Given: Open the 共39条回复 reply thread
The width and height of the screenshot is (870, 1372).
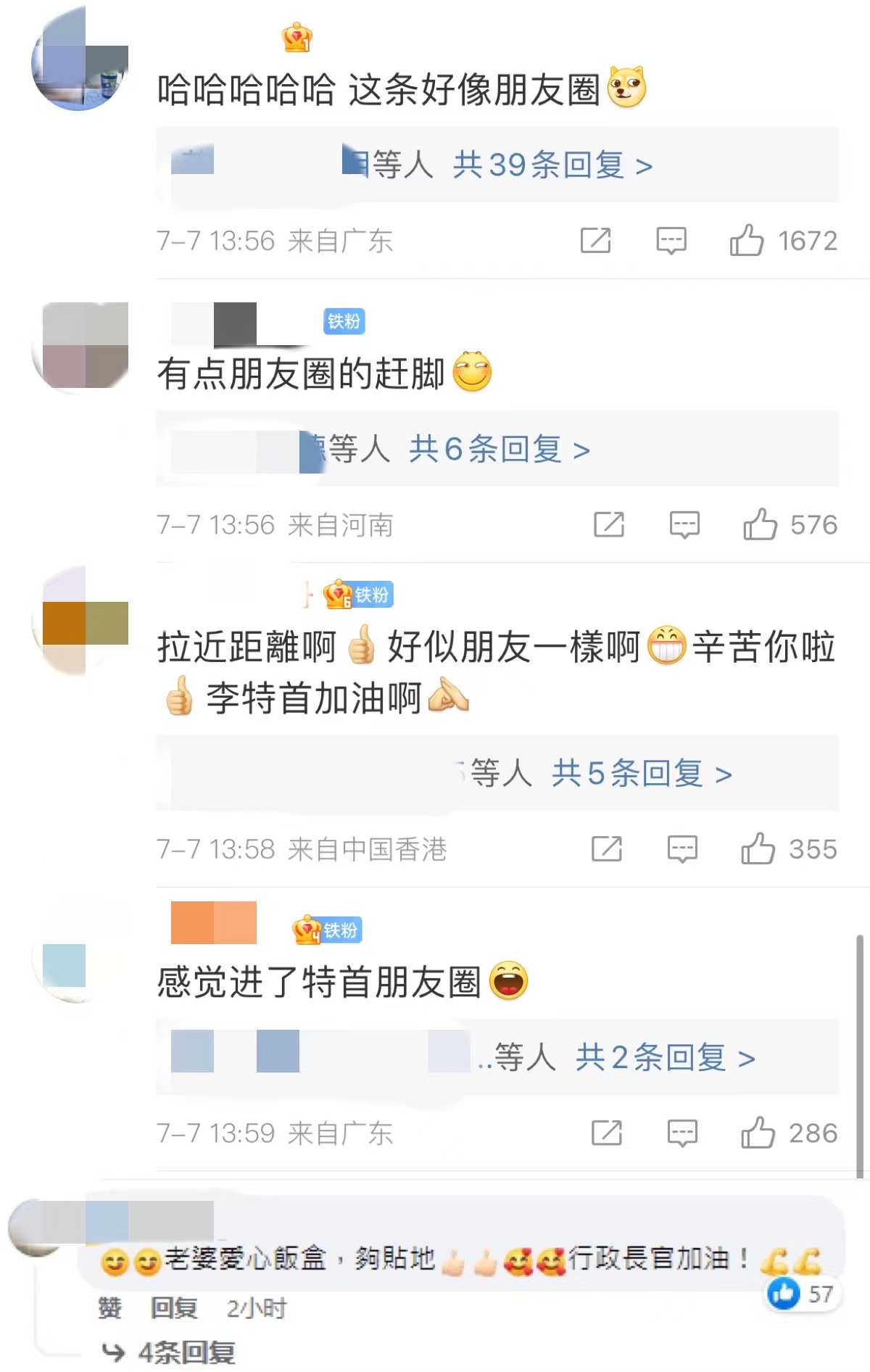Looking at the screenshot, I should tap(552, 165).
